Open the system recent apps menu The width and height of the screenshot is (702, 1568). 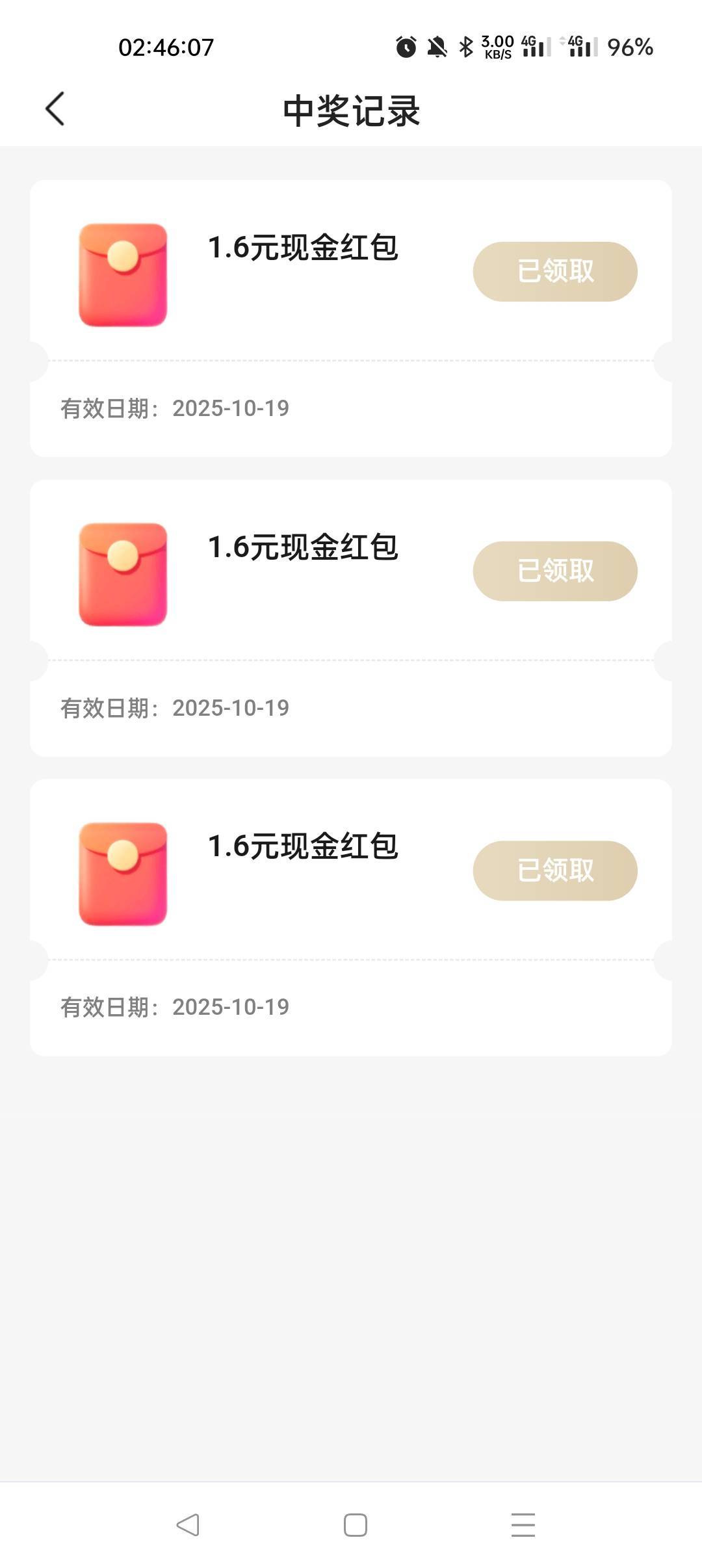tap(523, 1524)
